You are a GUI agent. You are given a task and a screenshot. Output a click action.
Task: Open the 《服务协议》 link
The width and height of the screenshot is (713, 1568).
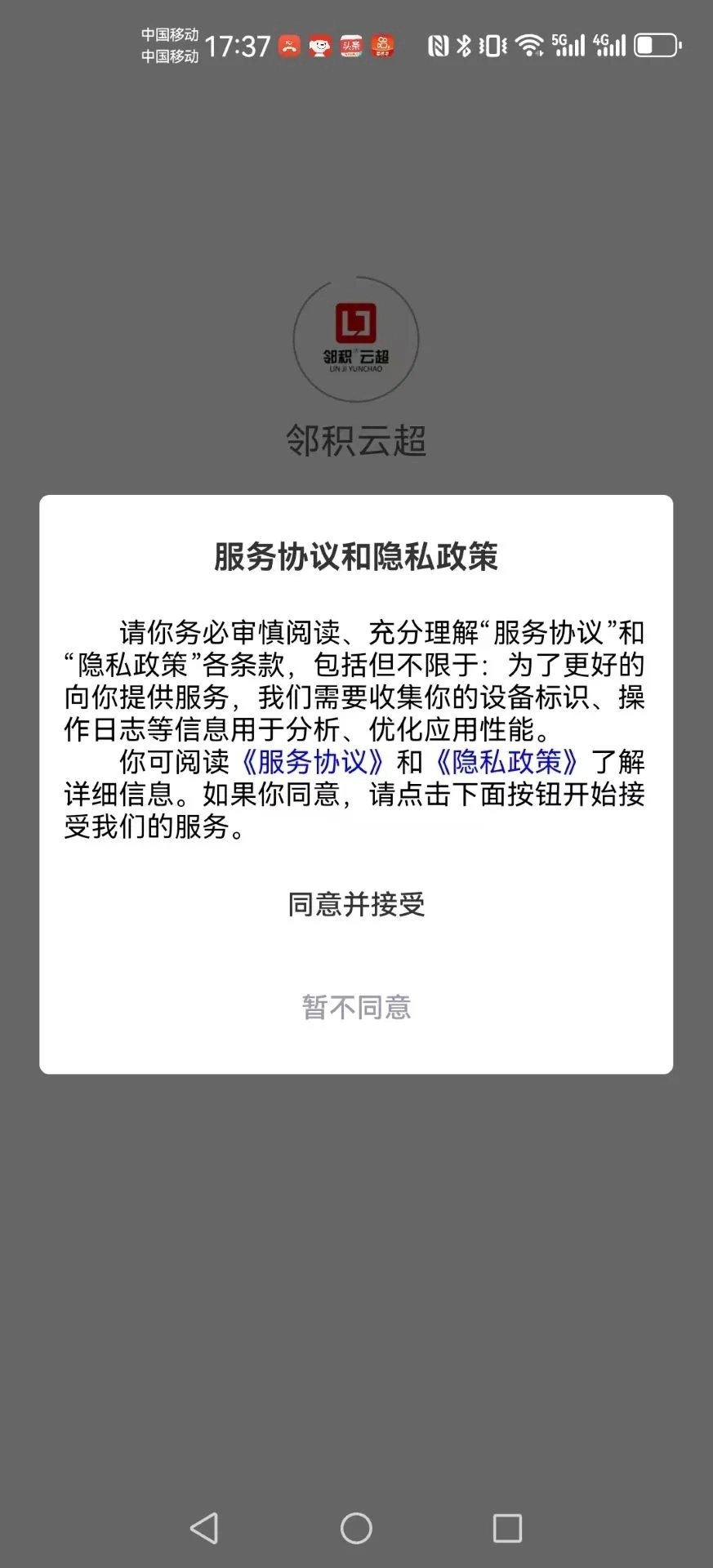pyautogui.click(x=312, y=762)
